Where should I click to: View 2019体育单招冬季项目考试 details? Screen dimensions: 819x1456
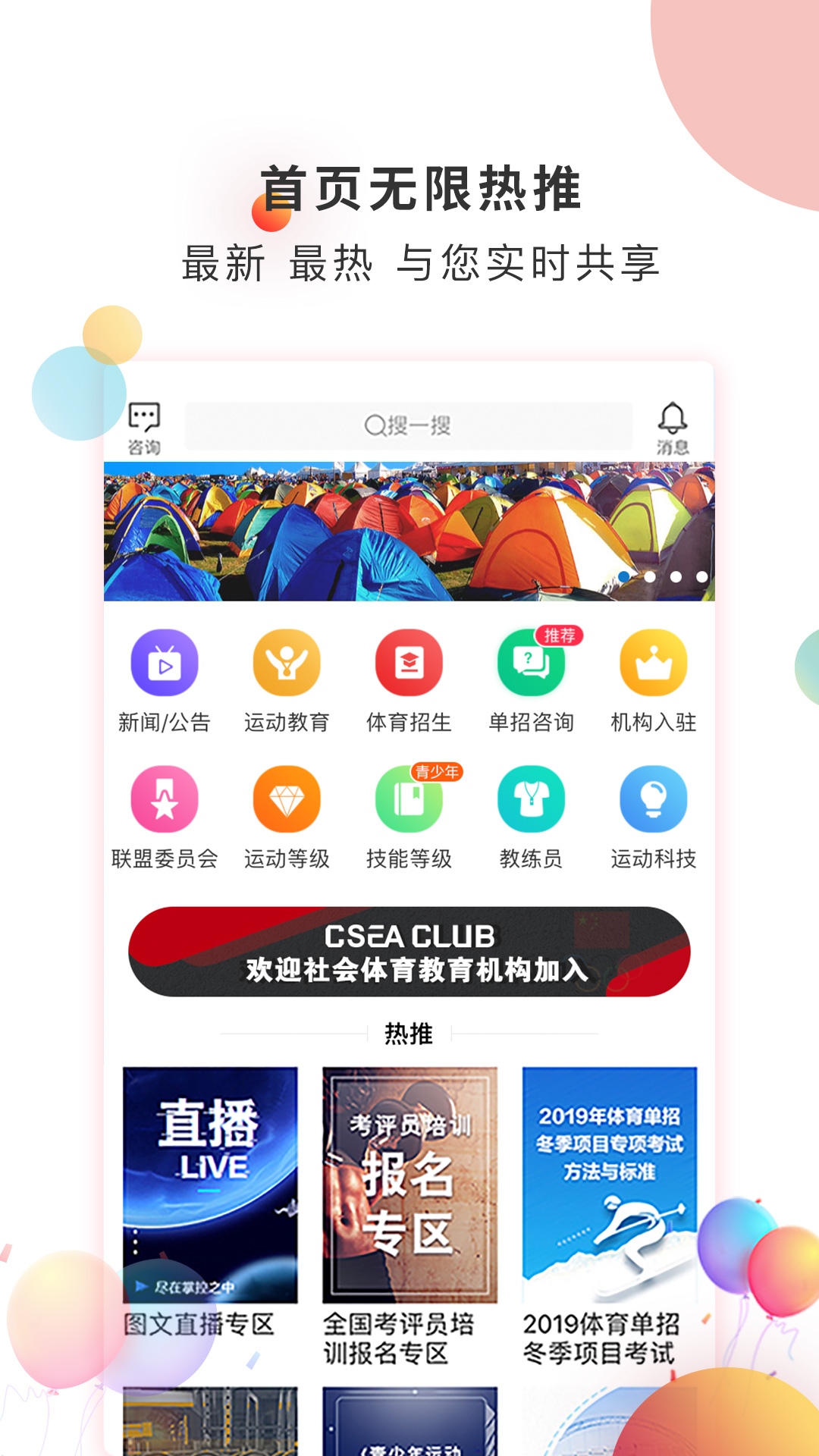click(x=609, y=1183)
